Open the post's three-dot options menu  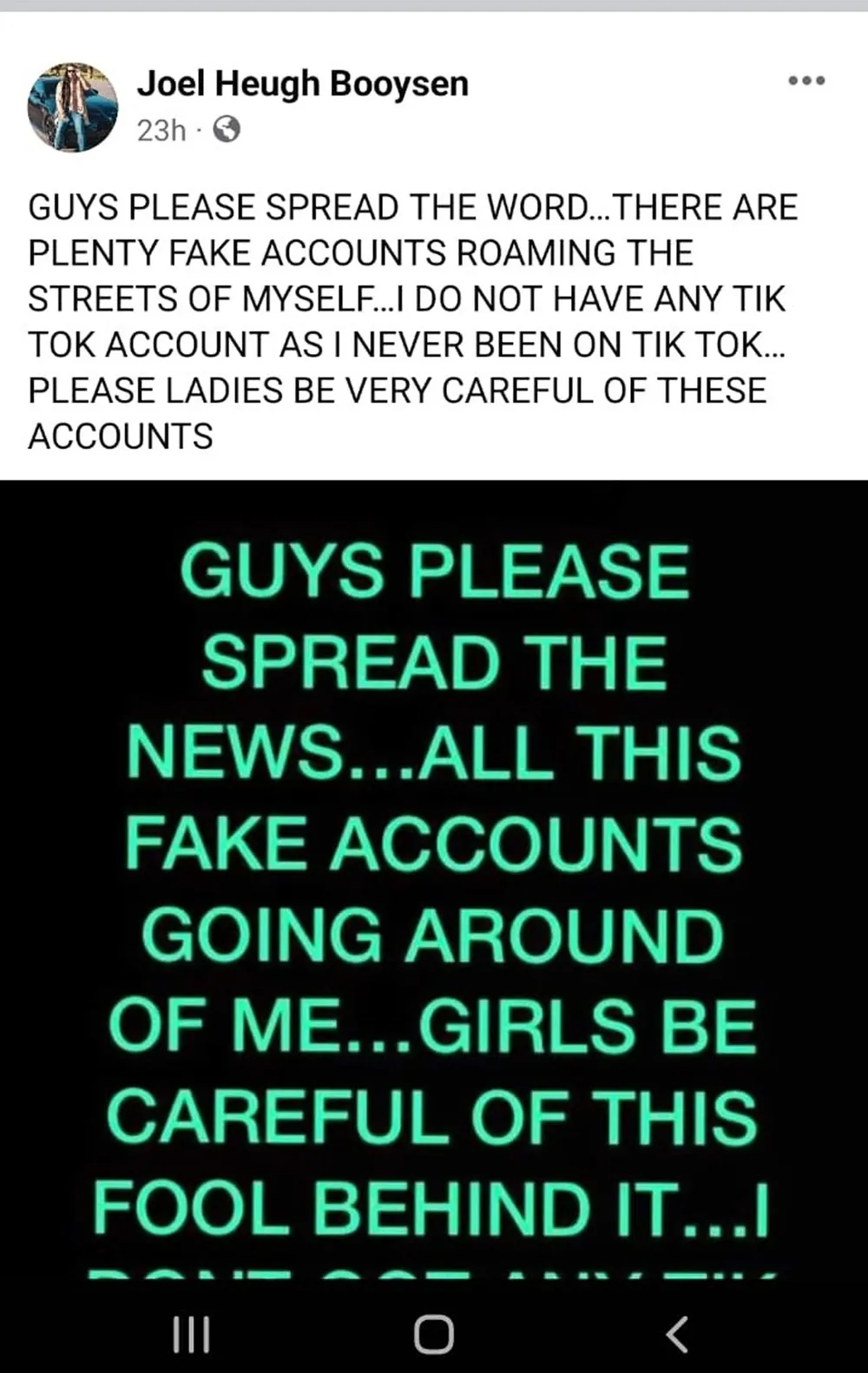pyautogui.click(x=806, y=81)
